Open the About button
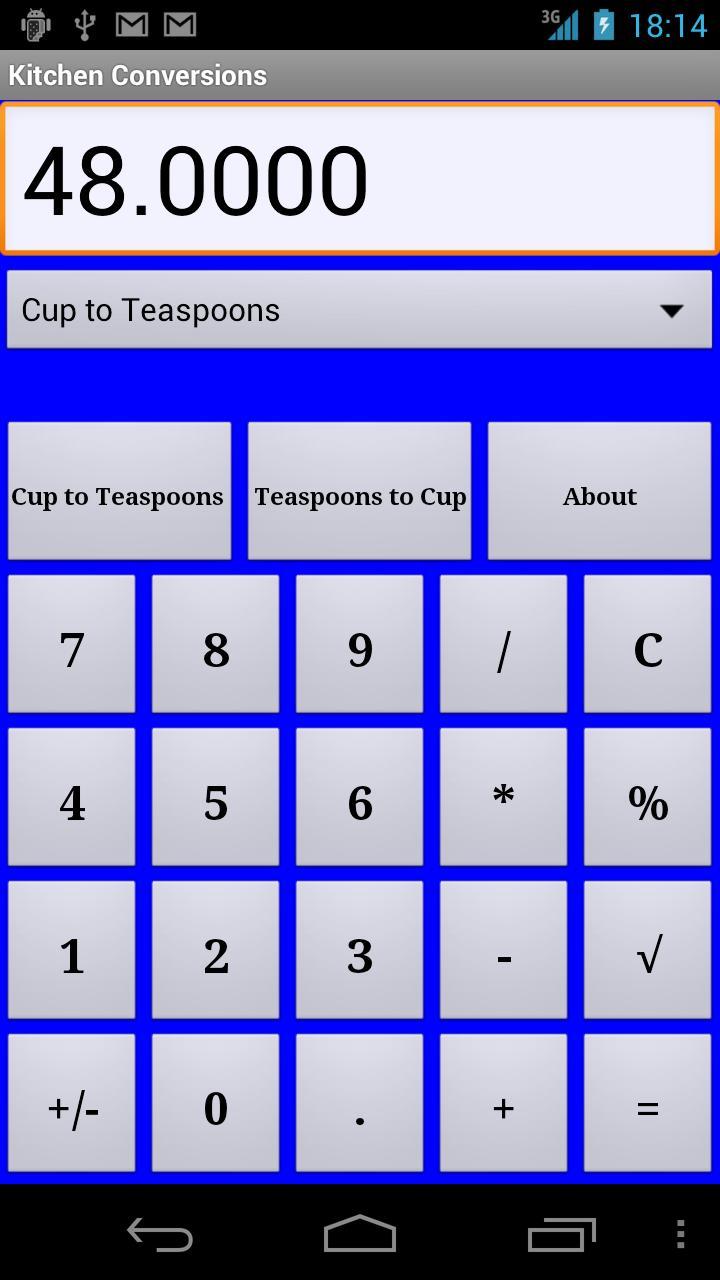This screenshot has width=720, height=1280. [x=599, y=491]
